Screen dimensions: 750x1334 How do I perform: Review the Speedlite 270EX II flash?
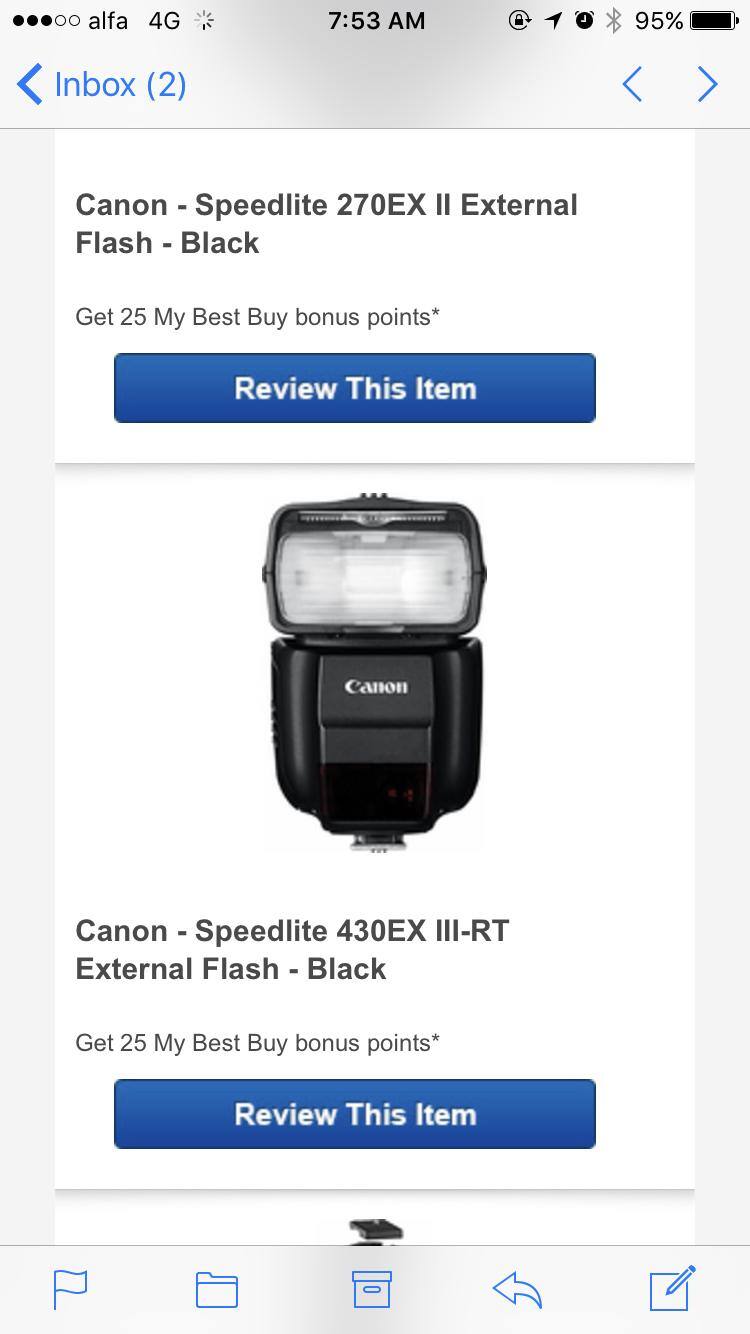click(354, 388)
